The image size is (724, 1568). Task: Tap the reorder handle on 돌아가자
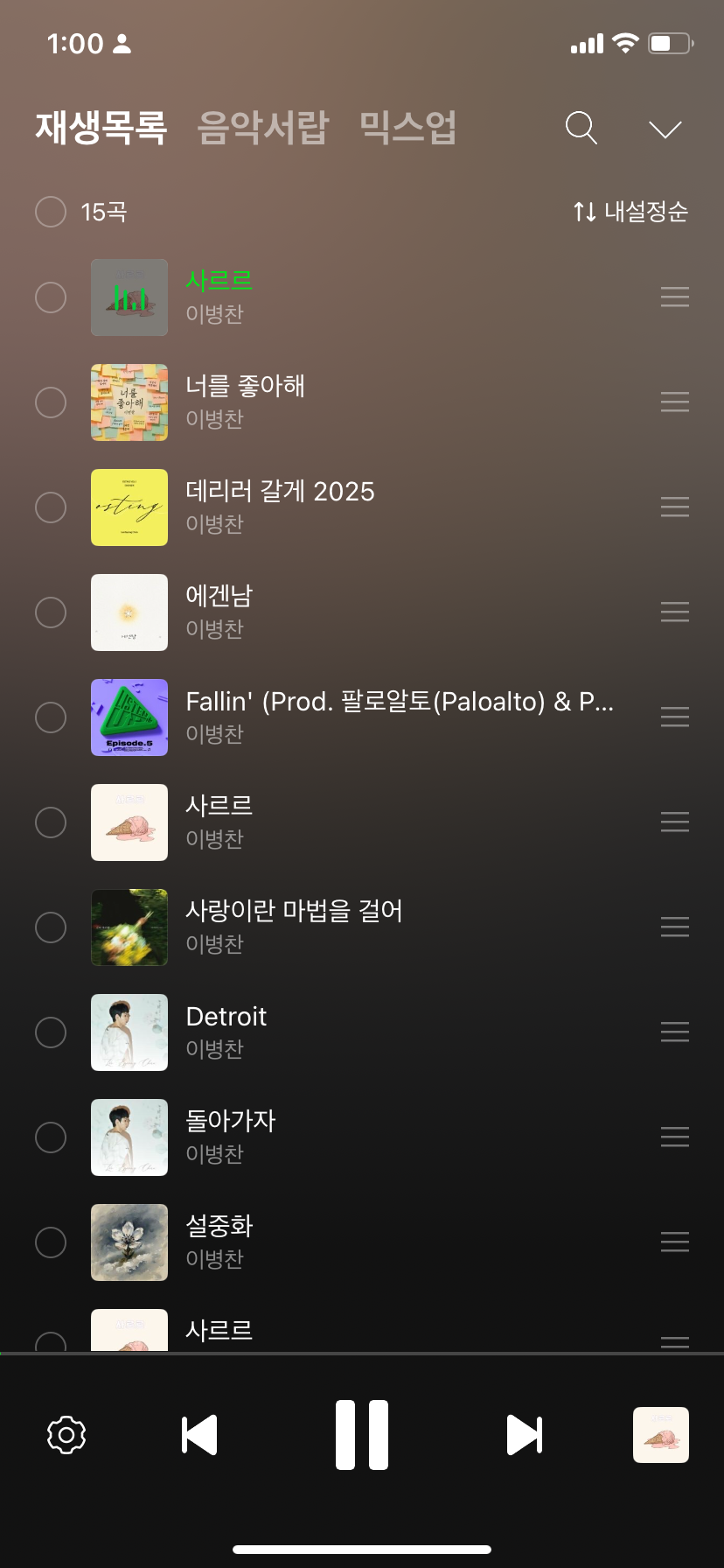coord(674,1137)
